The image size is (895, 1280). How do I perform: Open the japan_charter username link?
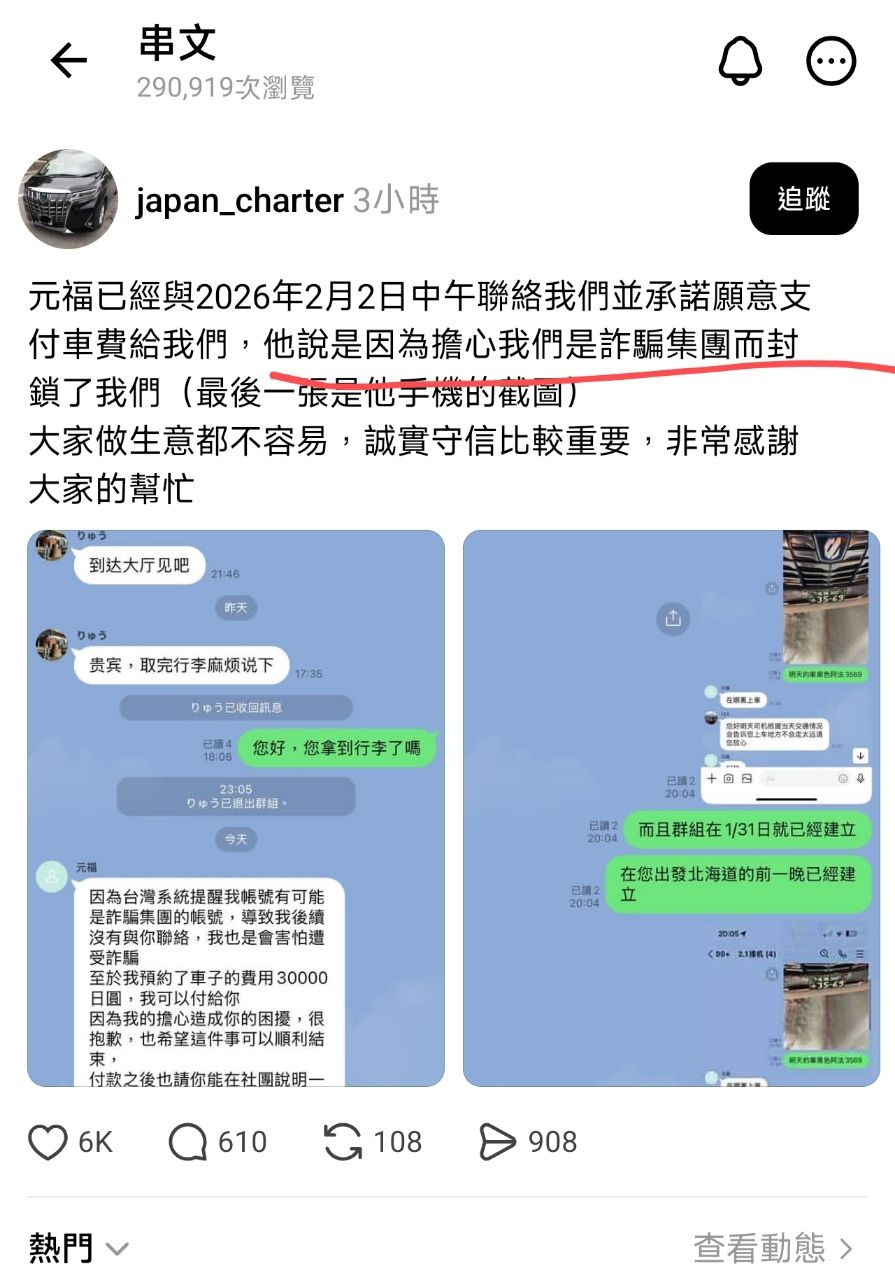click(x=239, y=201)
